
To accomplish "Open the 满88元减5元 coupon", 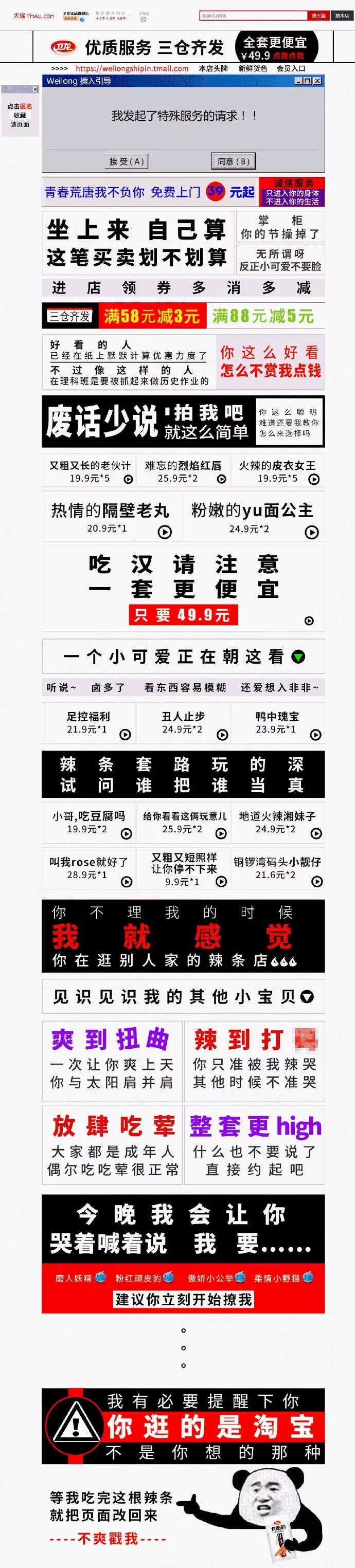I will pos(263,316).
